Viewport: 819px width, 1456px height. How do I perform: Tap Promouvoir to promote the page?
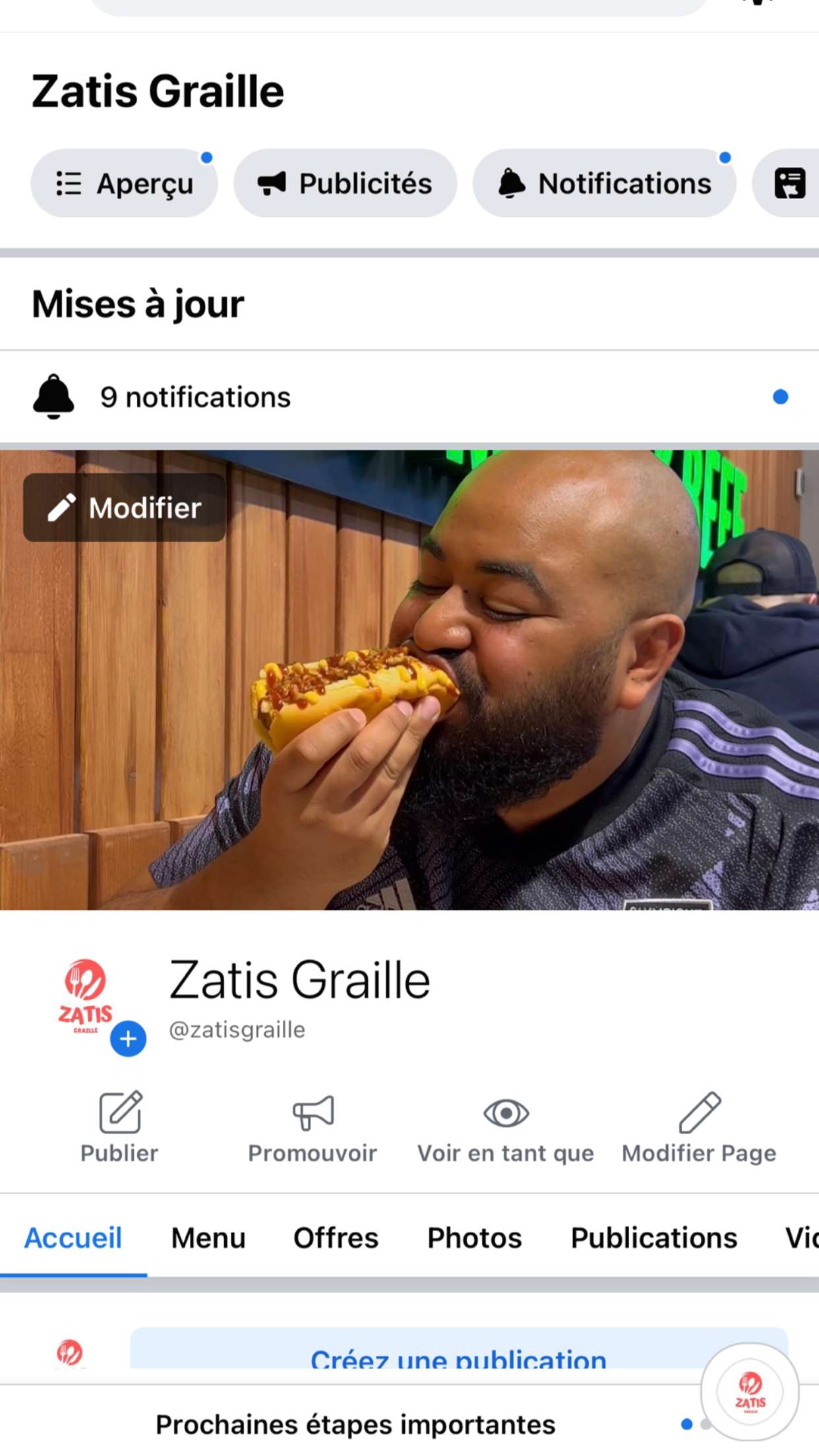(x=313, y=1128)
